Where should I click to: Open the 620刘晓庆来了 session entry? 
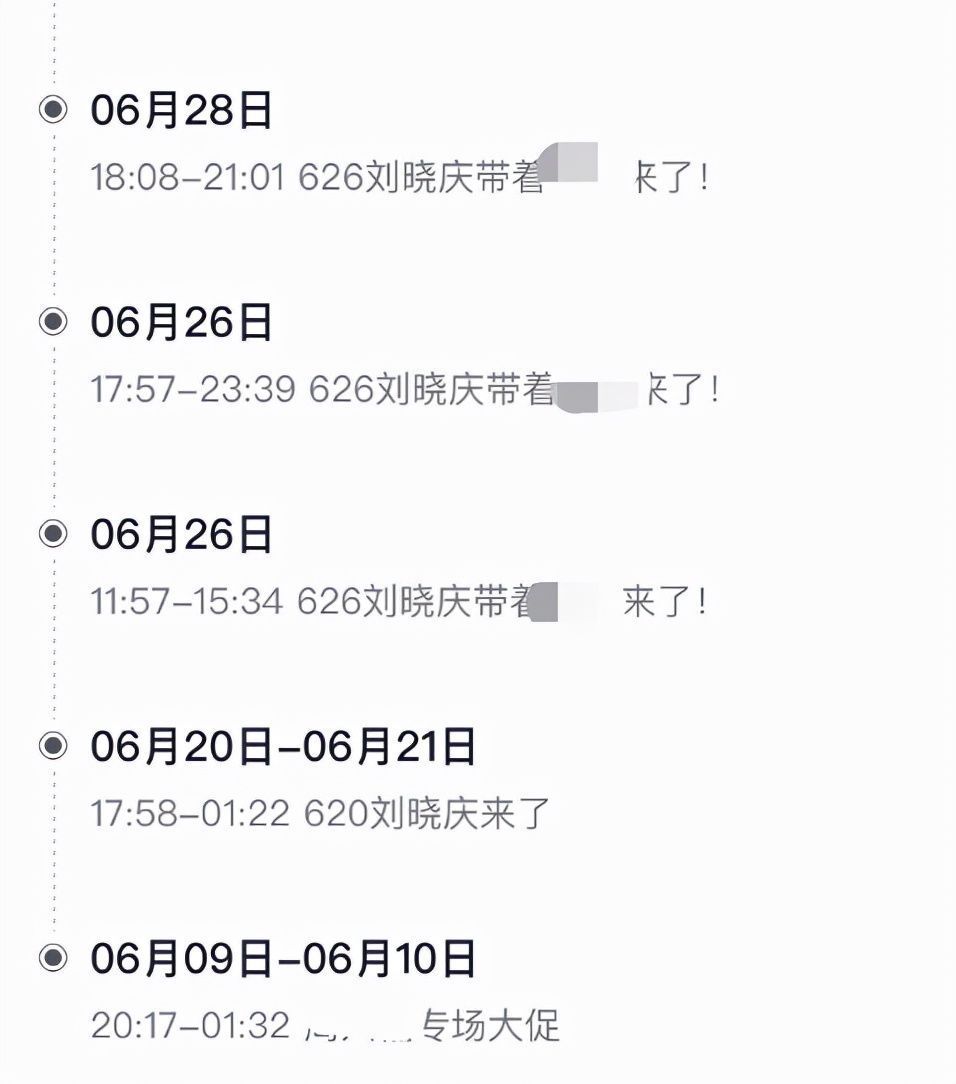pyautogui.click(x=318, y=813)
